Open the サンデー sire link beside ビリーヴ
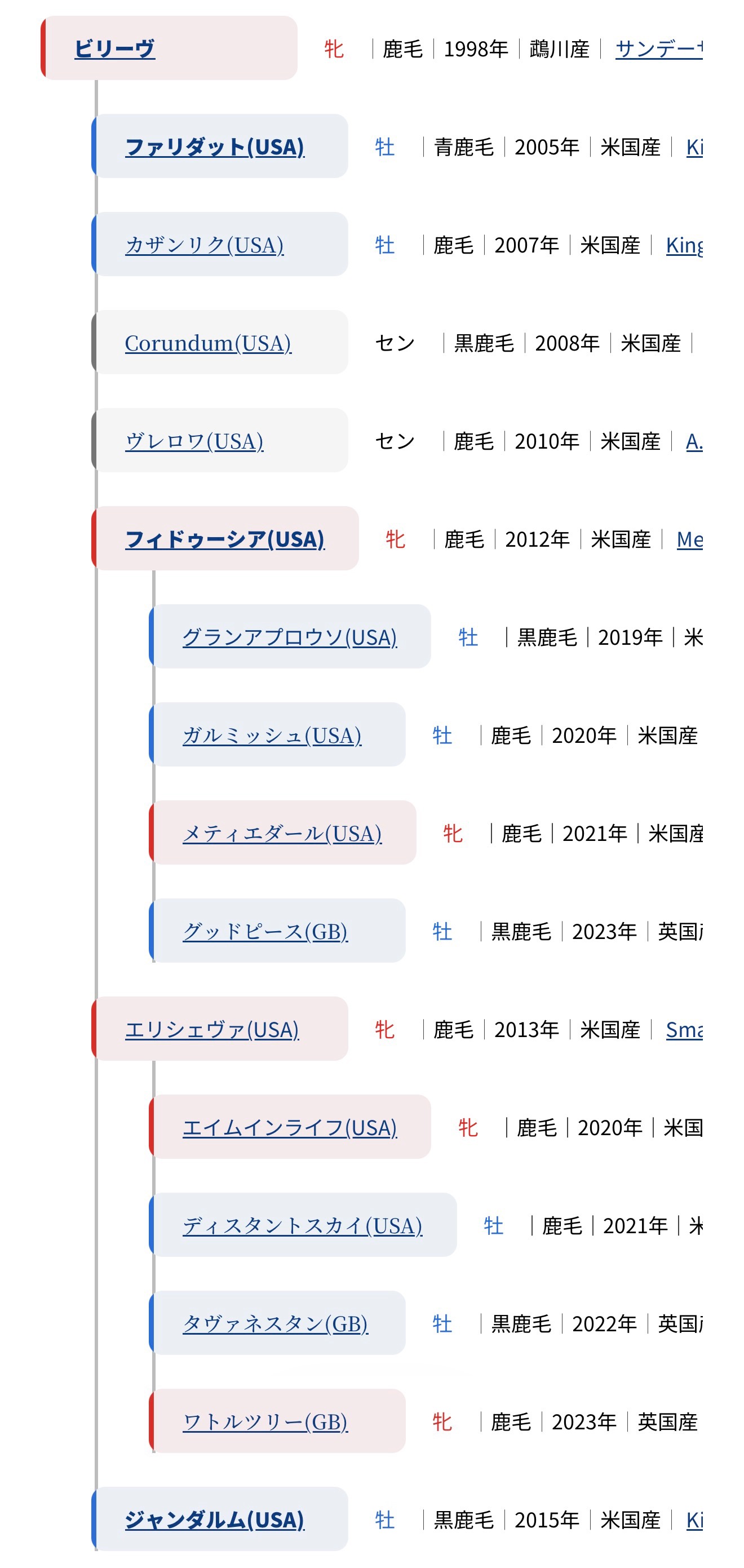 659,48
